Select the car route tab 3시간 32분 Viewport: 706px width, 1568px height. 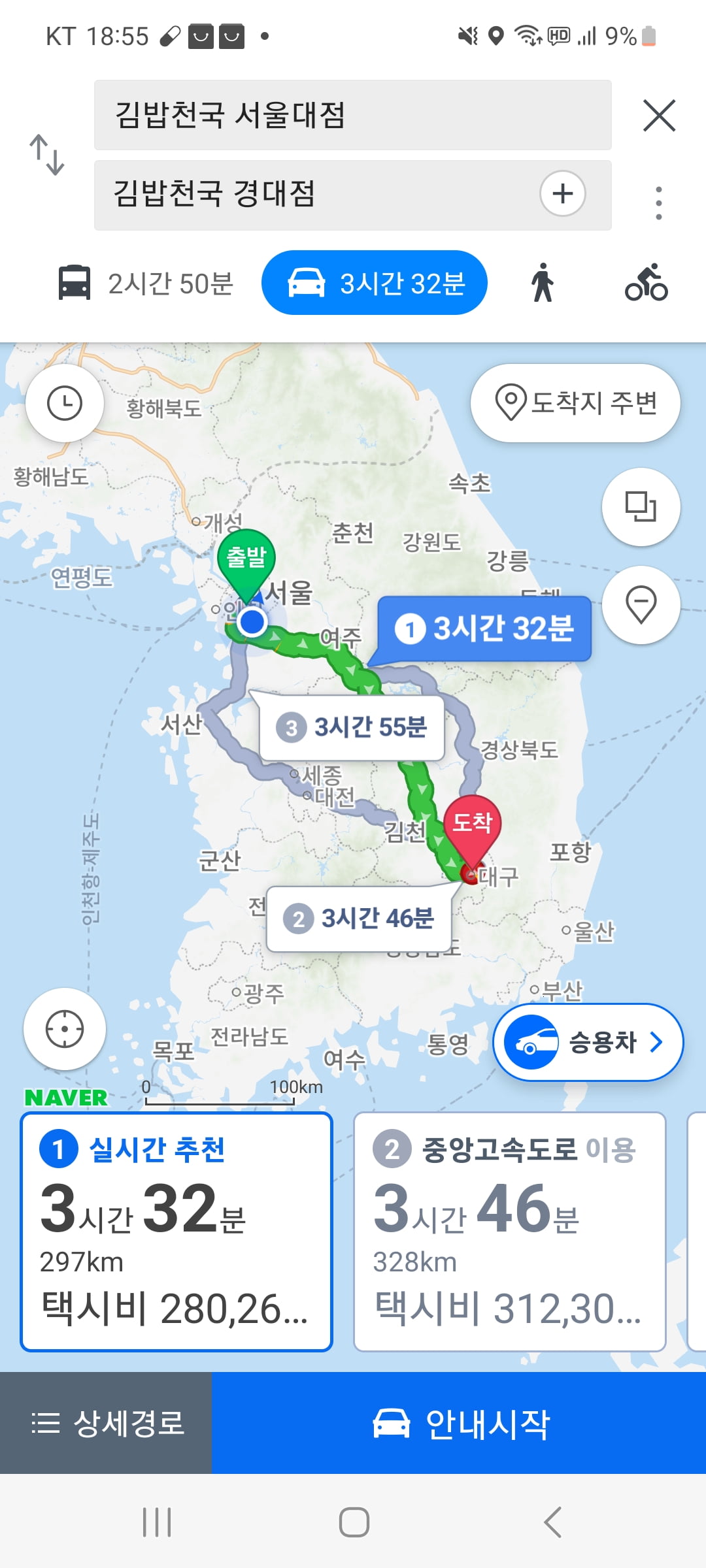coord(375,283)
